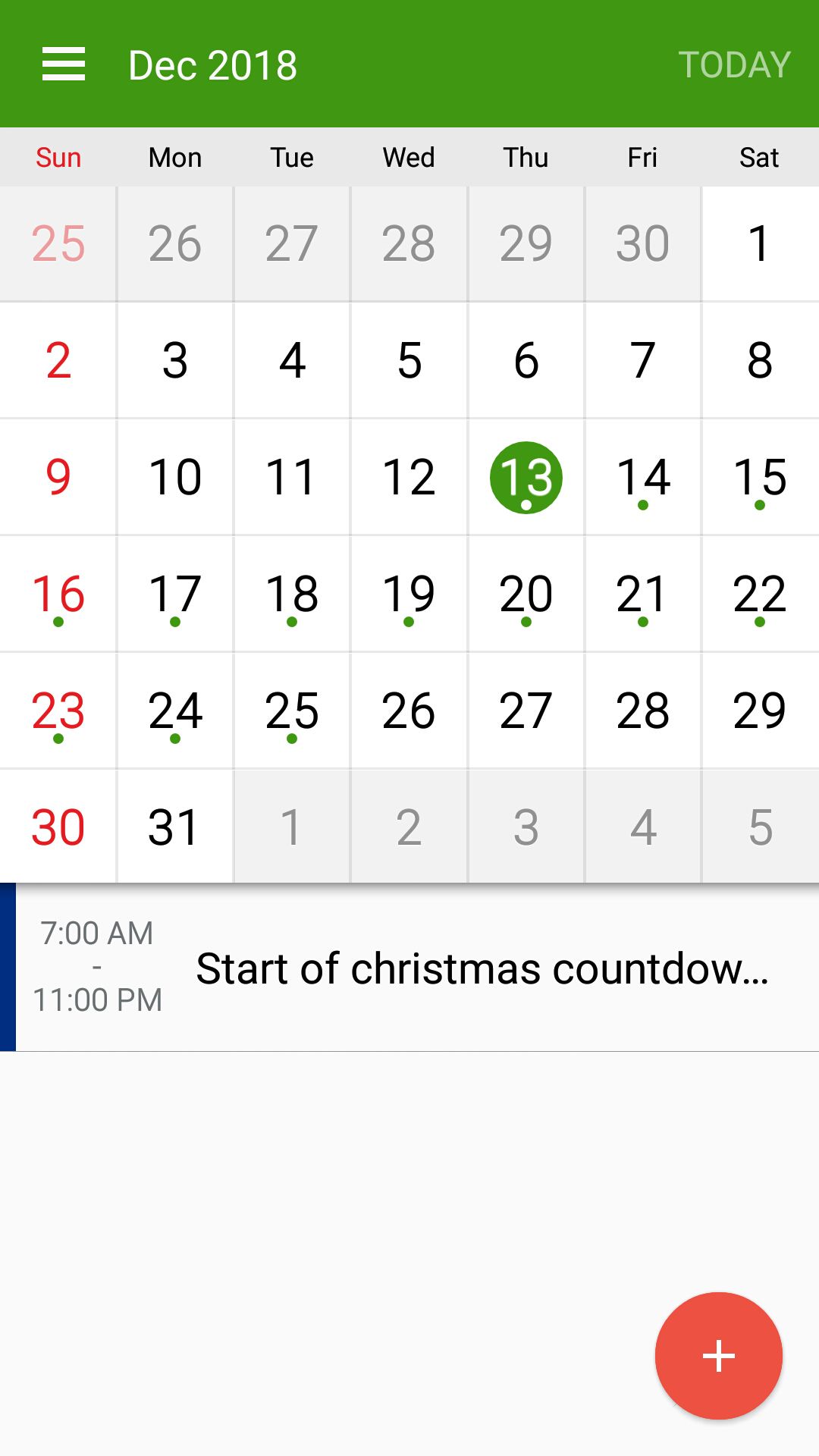
Task: Open Start of christmas countdown event
Action: click(x=409, y=968)
